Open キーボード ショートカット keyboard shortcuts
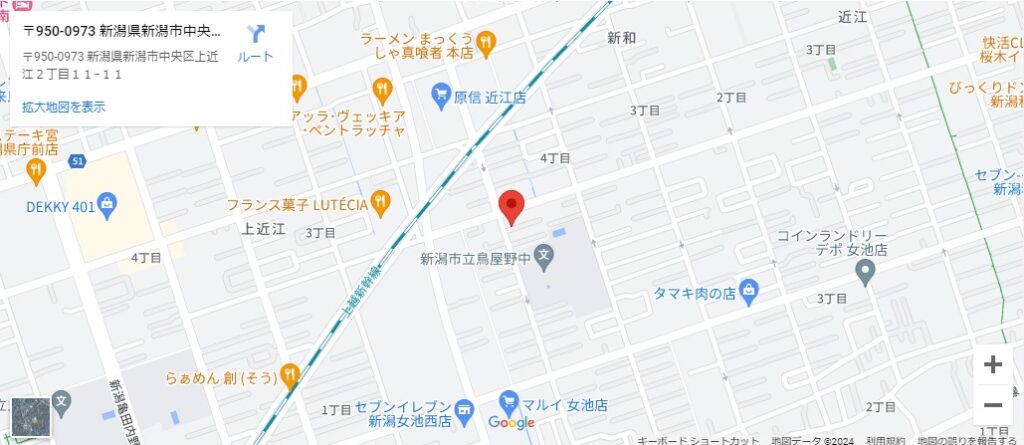1024x445 pixels. tap(698, 440)
